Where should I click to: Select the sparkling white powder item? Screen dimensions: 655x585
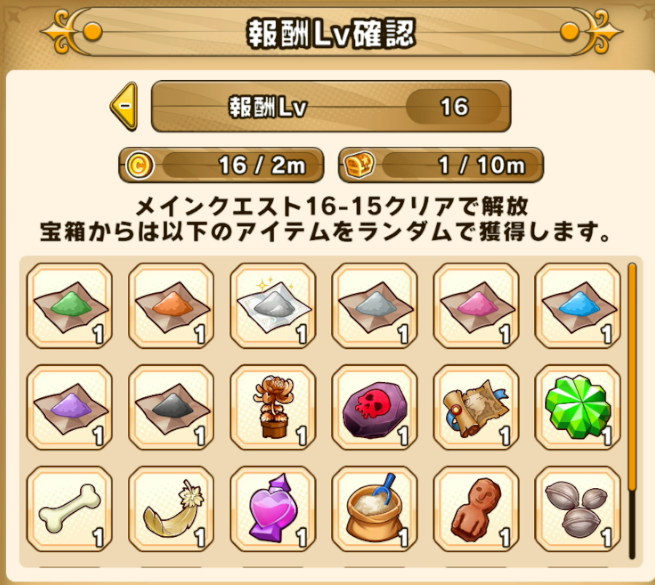(x=272, y=305)
